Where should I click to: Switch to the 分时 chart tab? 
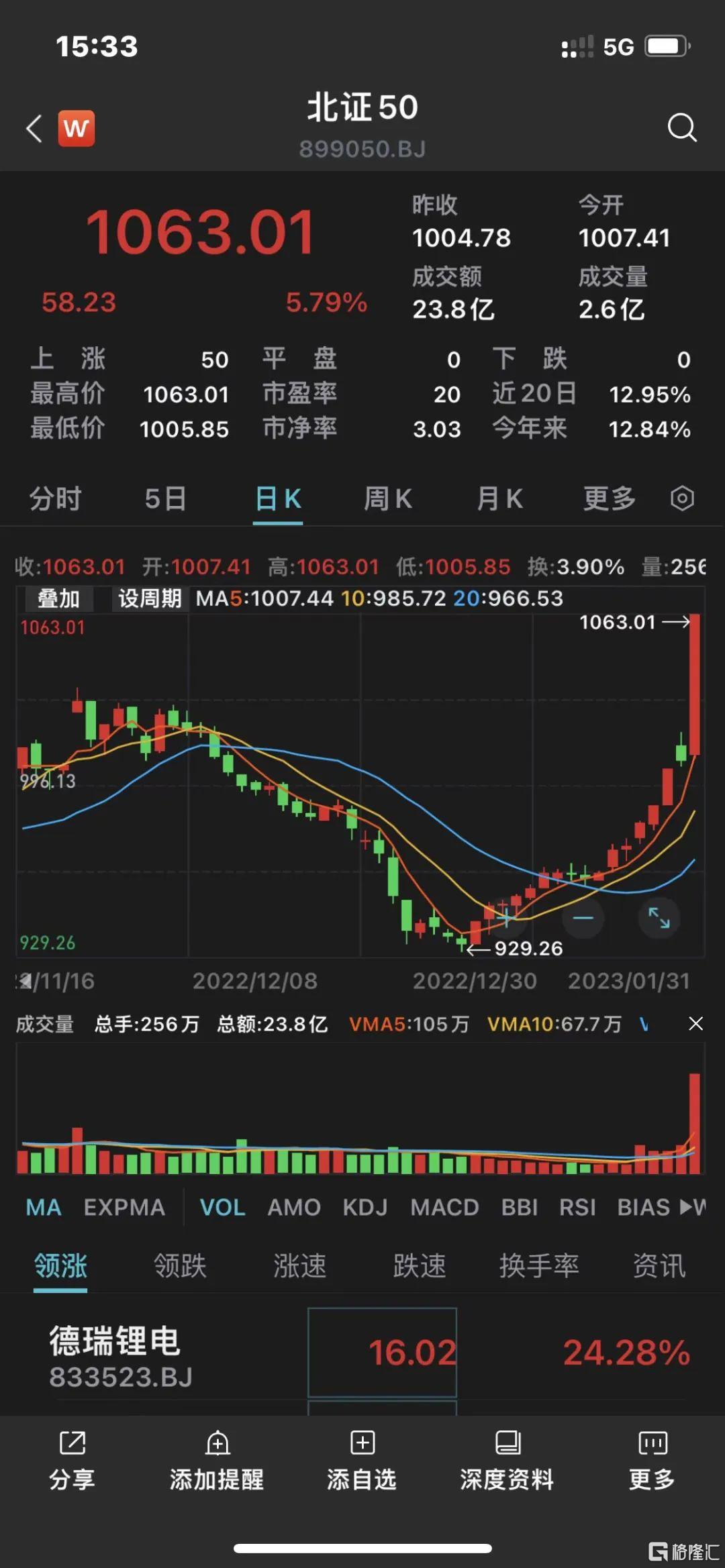tap(56, 499)
